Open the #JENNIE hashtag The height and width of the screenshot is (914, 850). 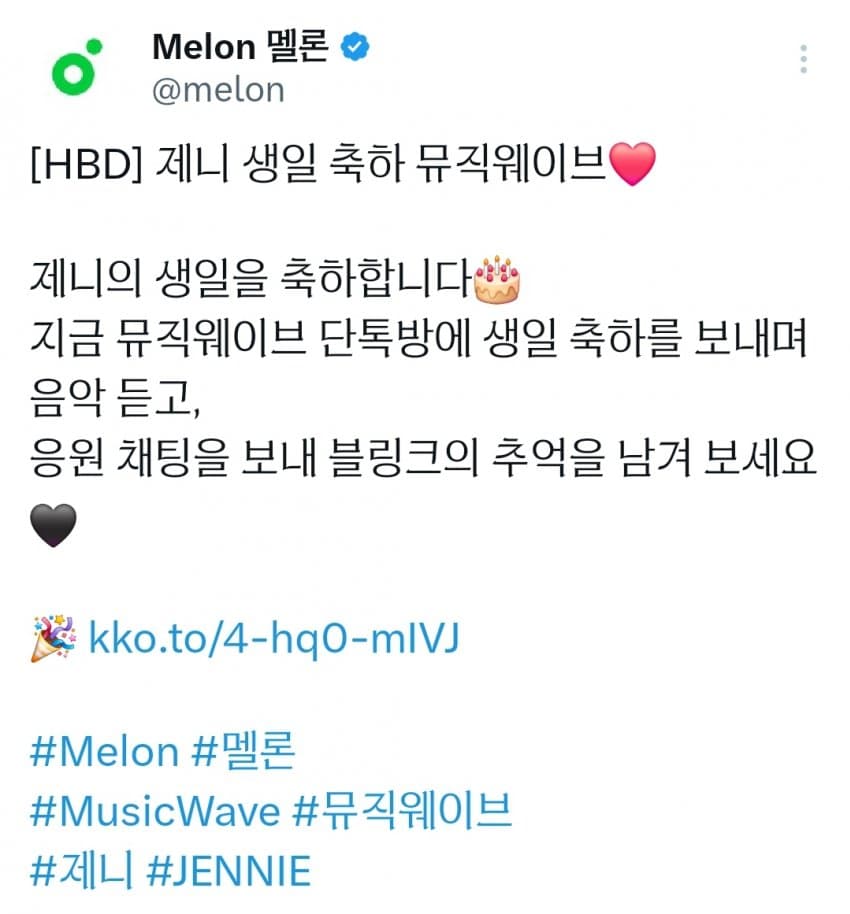pyautogui.click(x=229, y=870)
